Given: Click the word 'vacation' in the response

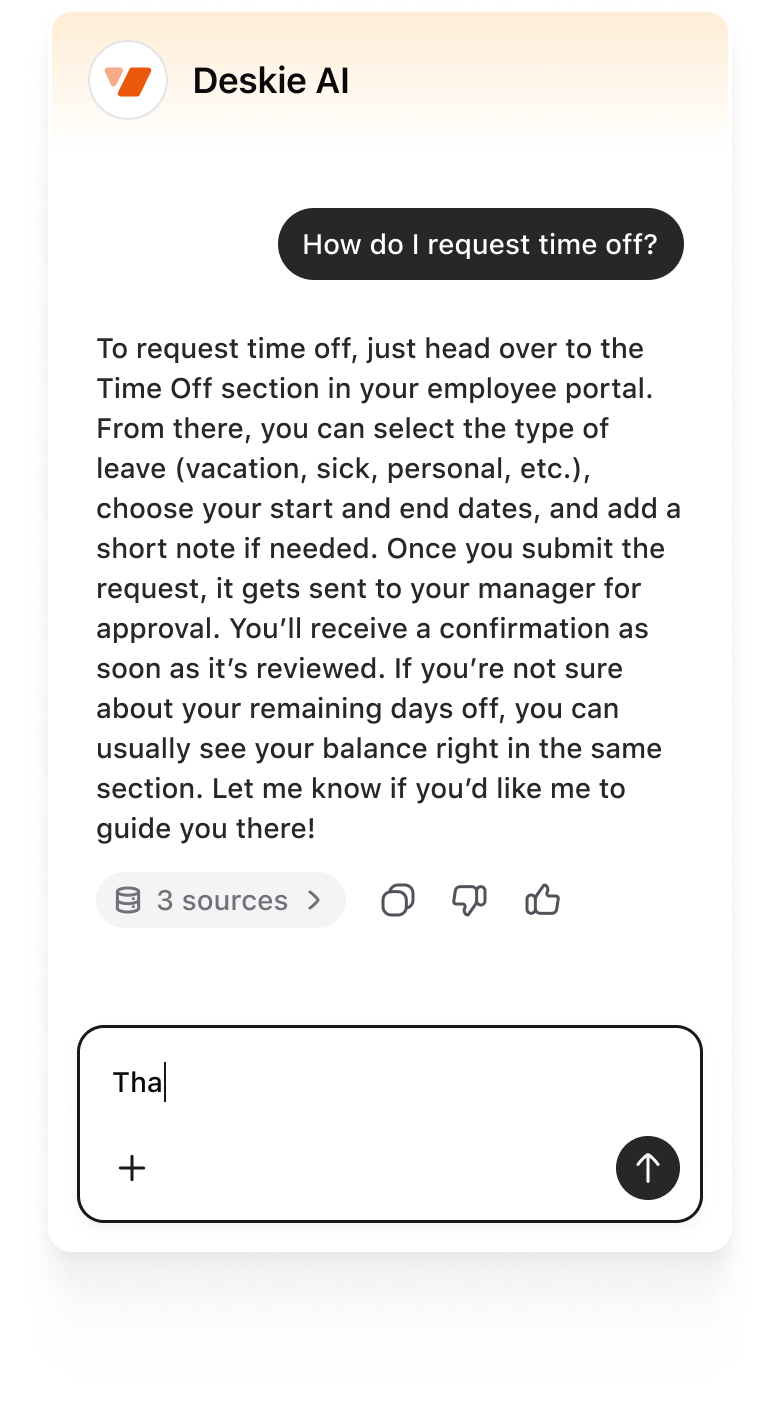Looking at the screenshot, I should click(x=240, y=468).
